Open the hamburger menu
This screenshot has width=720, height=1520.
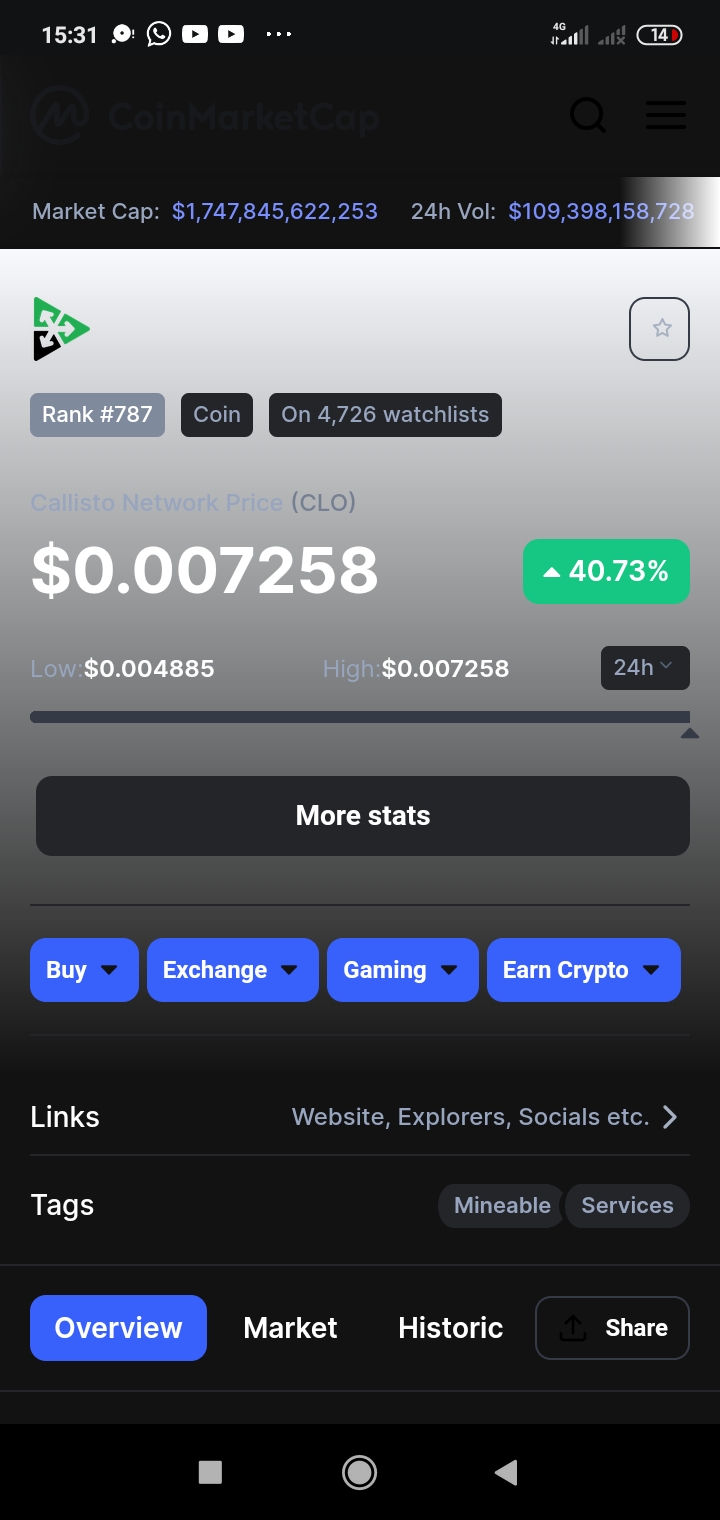(666, 116)
